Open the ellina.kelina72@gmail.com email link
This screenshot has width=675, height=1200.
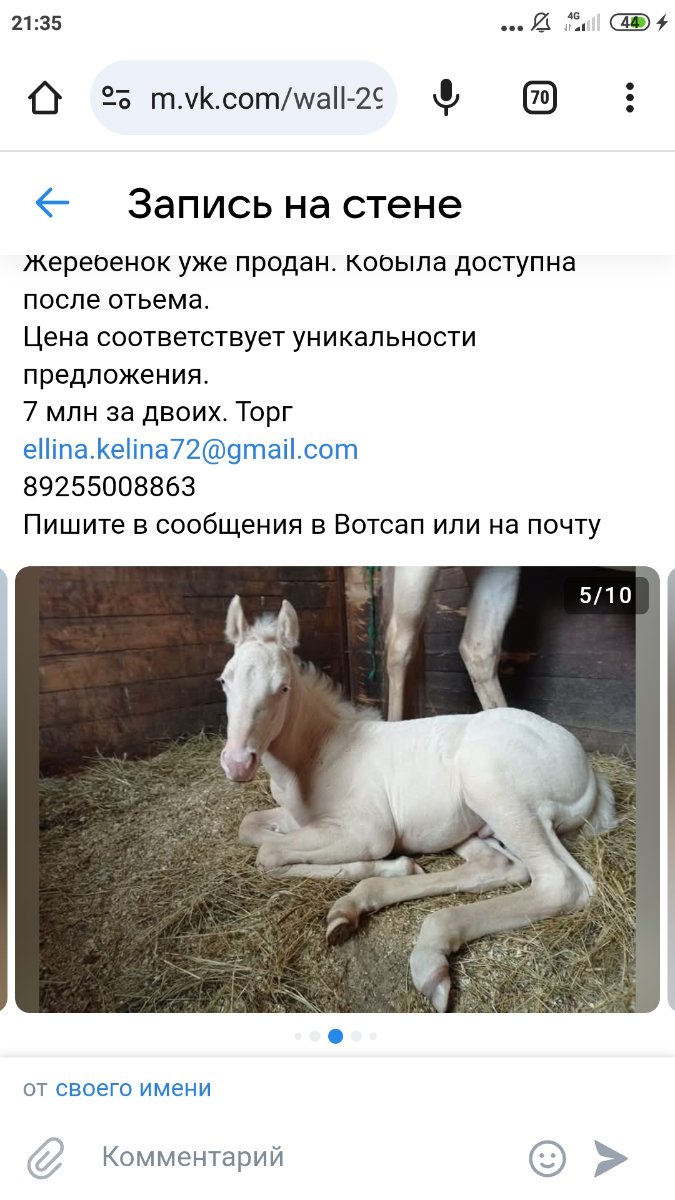click(190, 450)
